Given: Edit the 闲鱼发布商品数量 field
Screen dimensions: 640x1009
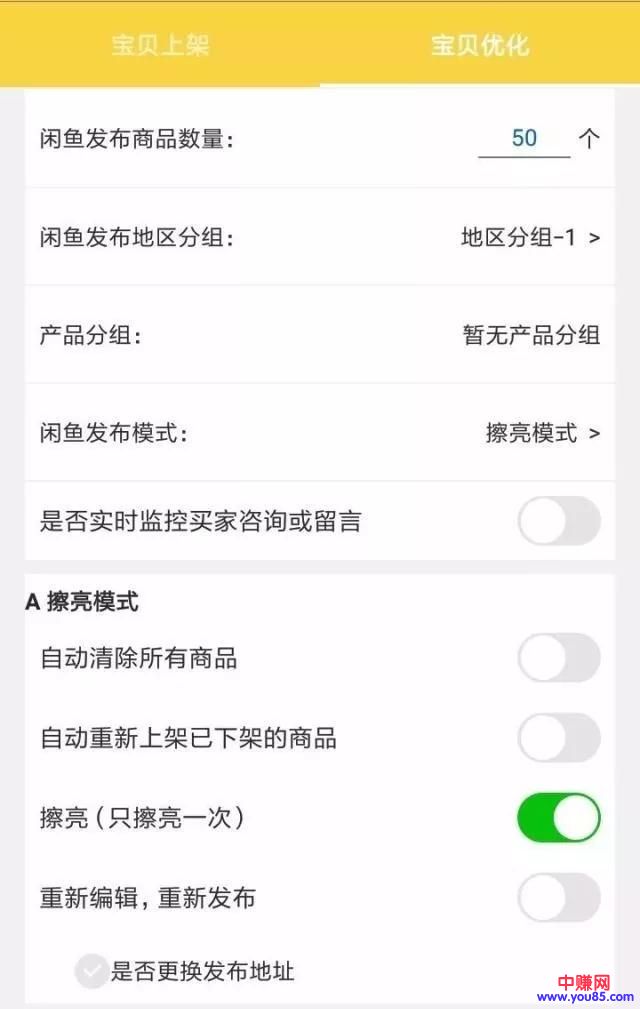Looking at the screenshot, I should click(524, 138).
